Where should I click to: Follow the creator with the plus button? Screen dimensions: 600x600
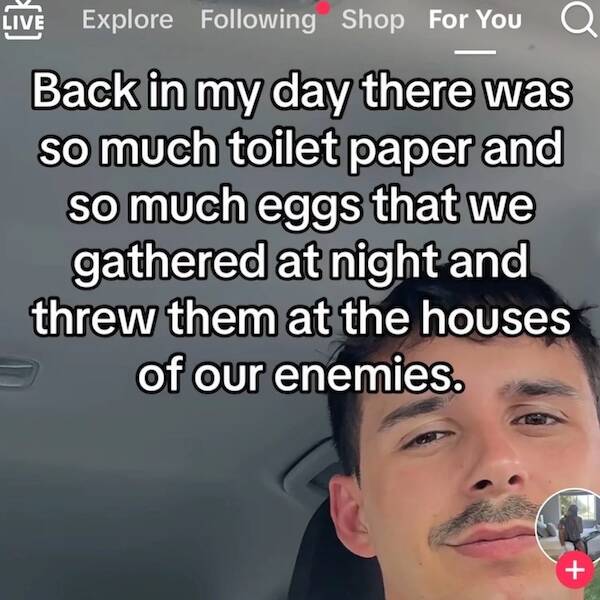pos(576,571)
